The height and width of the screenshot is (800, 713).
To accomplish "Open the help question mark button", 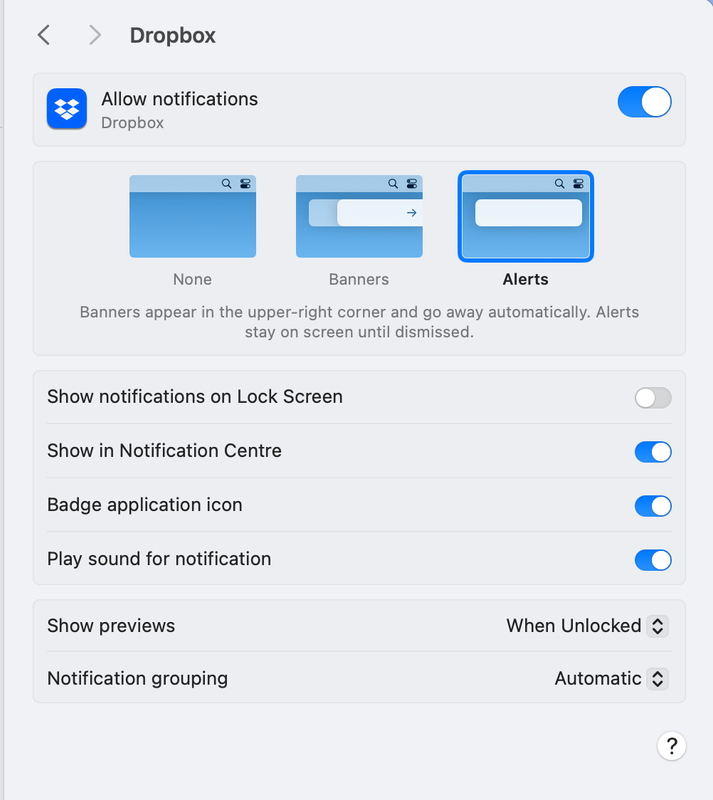I will [671, 746].
